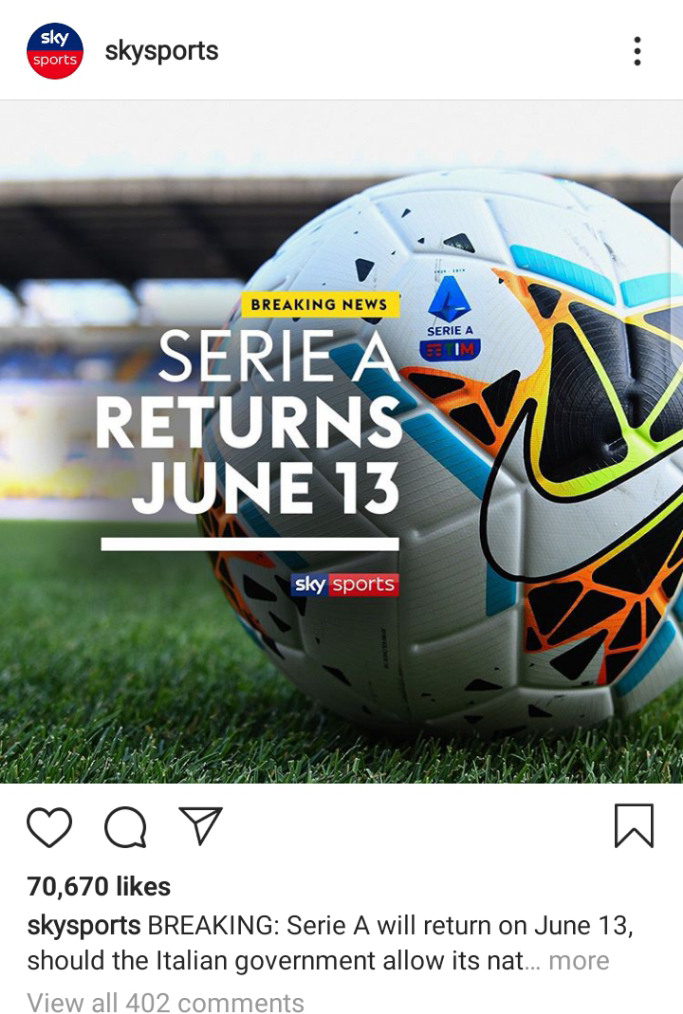Show who liked via 70,670 likes
Viewport: 683px width, 1014px height.
tap(99, 886)
